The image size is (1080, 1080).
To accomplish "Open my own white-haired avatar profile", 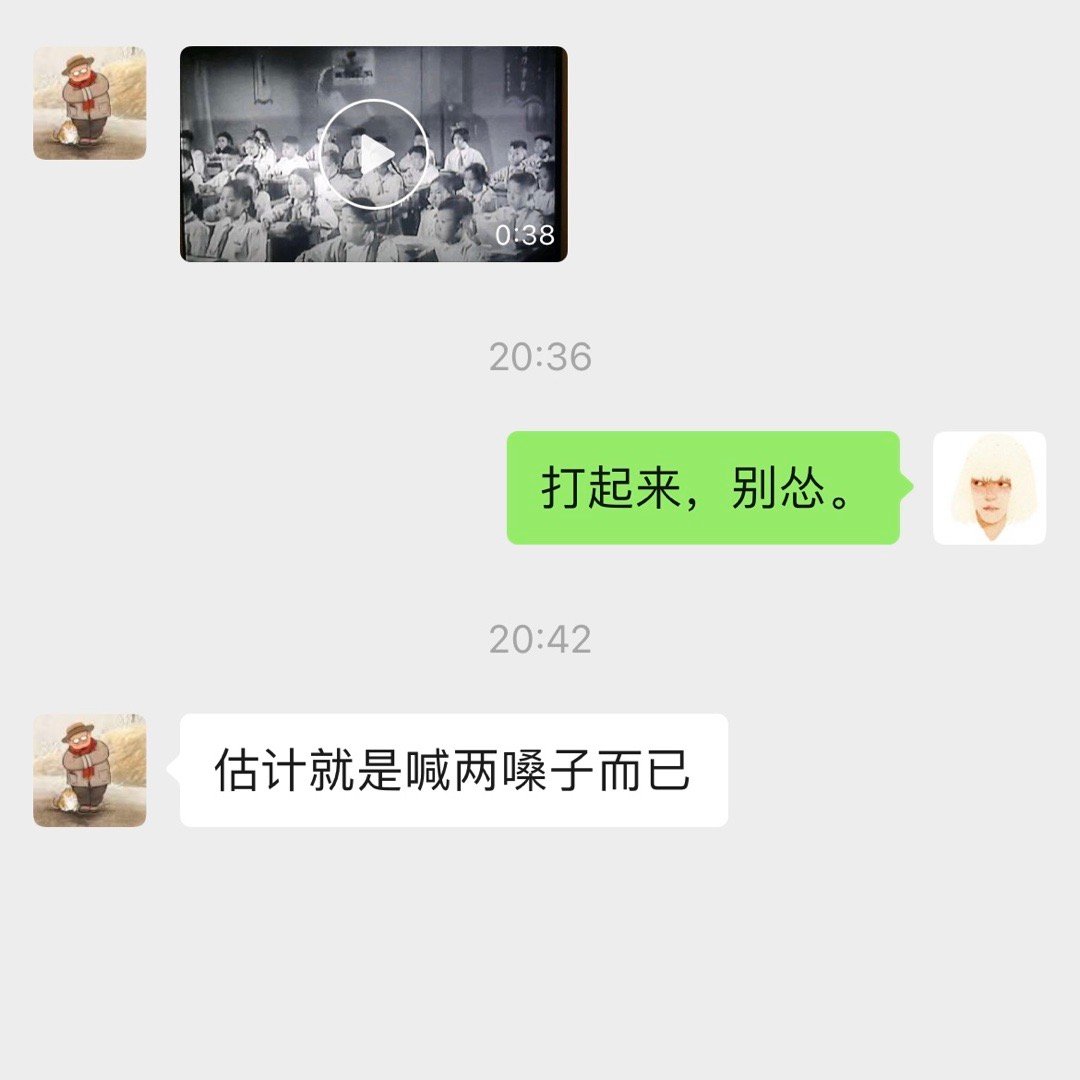I will 989,488.
